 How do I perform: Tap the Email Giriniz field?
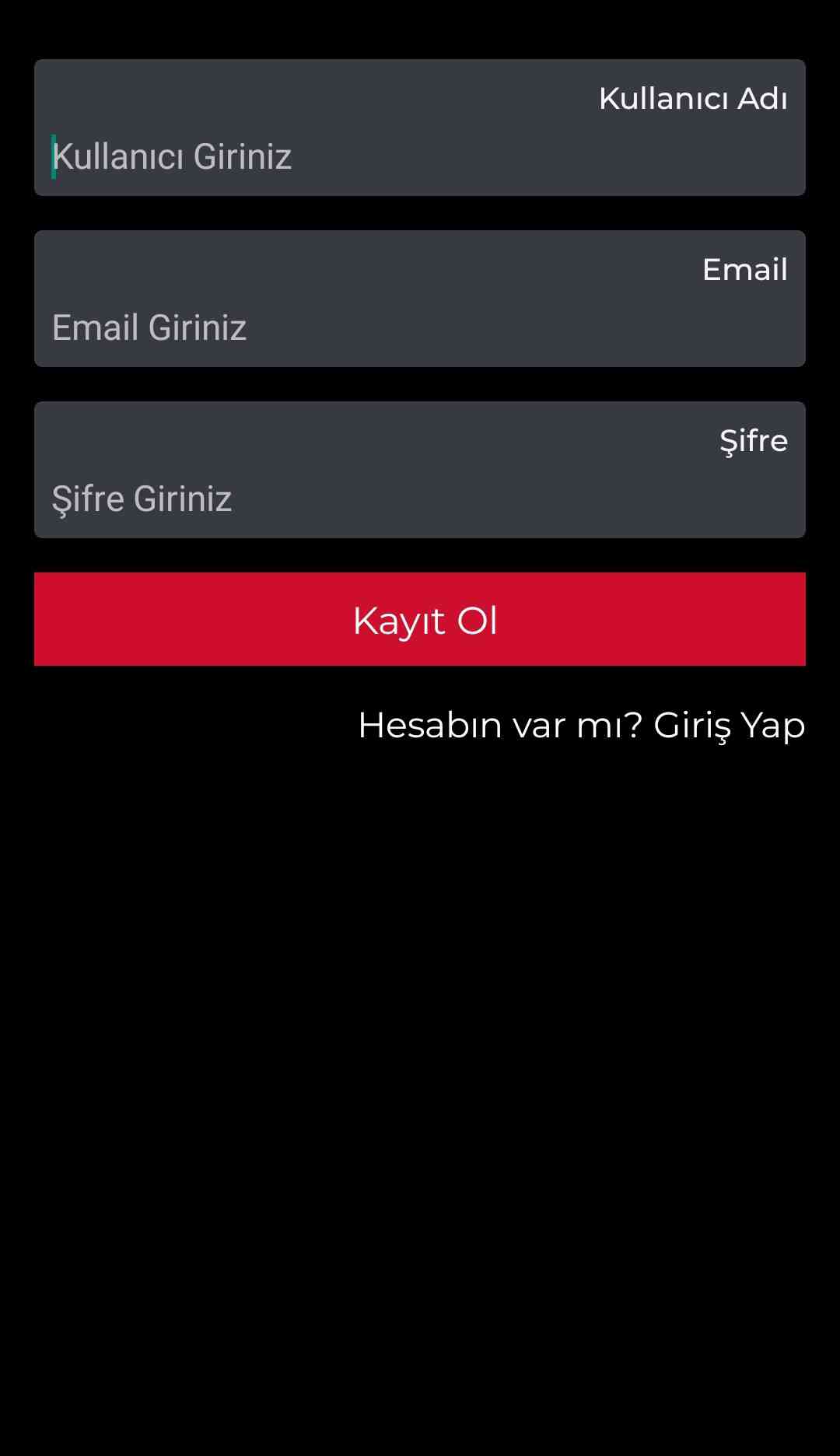tap(420, 327)
